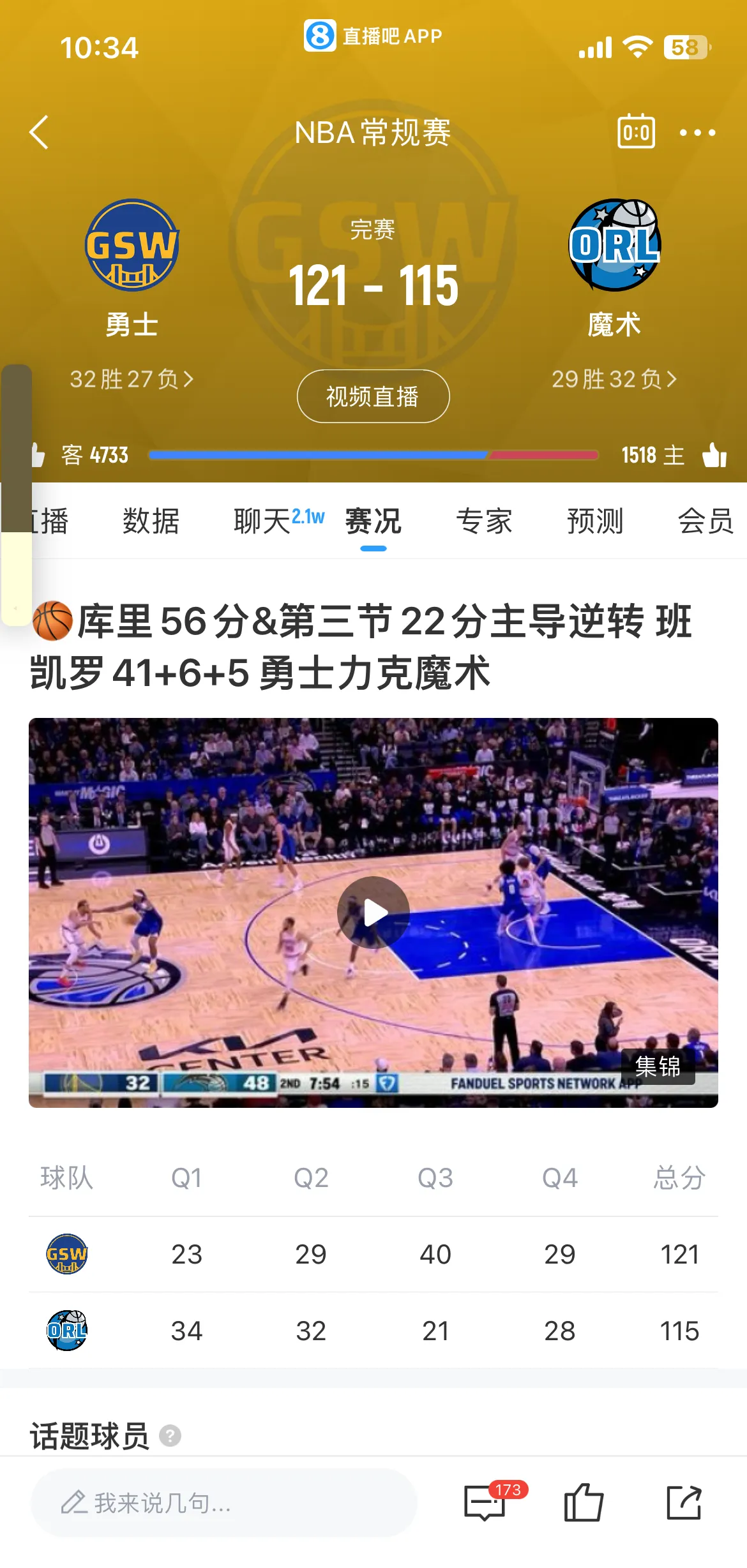747x1568 pixels.
Task: Tap the back arrow to exit the match page
Action: point(40,132)
